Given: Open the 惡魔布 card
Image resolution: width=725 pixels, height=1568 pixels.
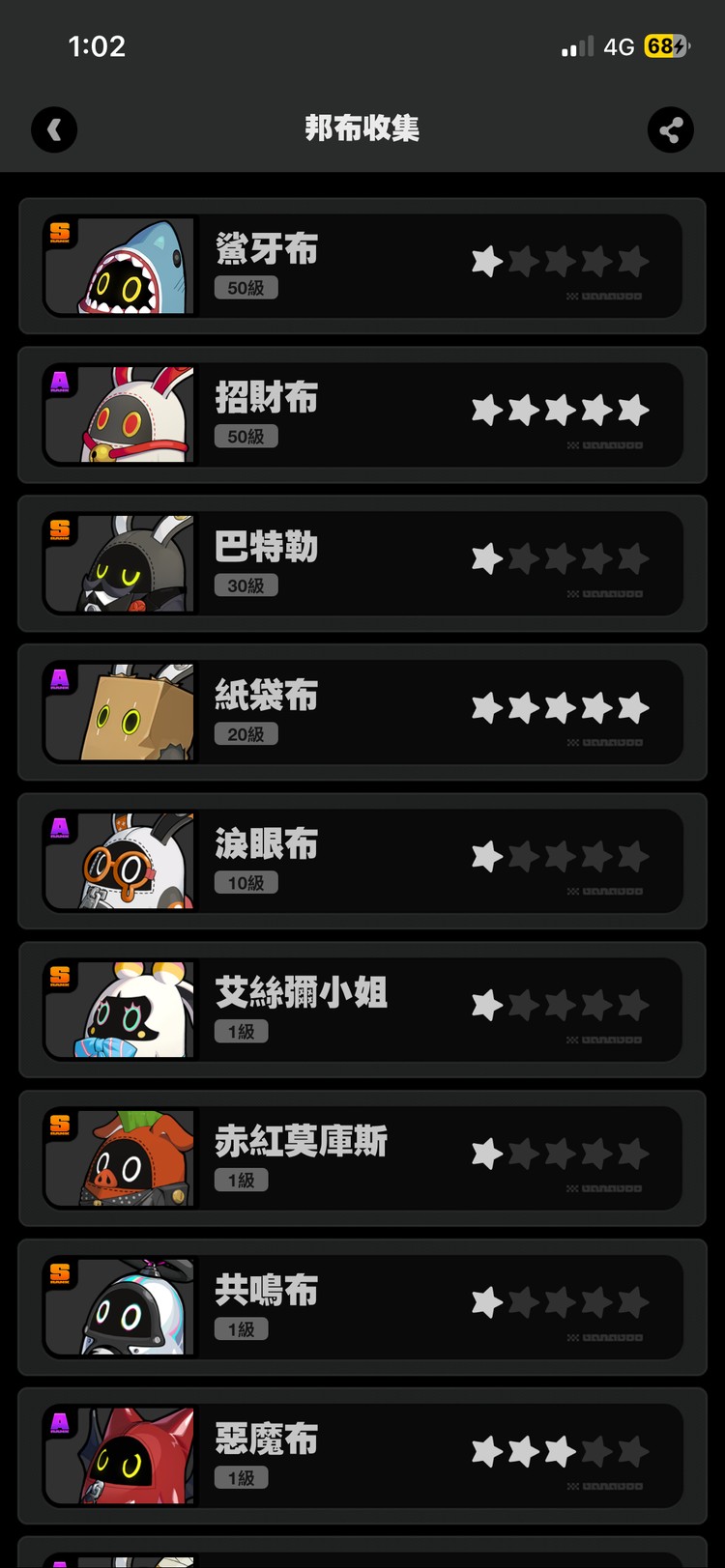Looking at the screenshot, I should [x=362, y=1457].
